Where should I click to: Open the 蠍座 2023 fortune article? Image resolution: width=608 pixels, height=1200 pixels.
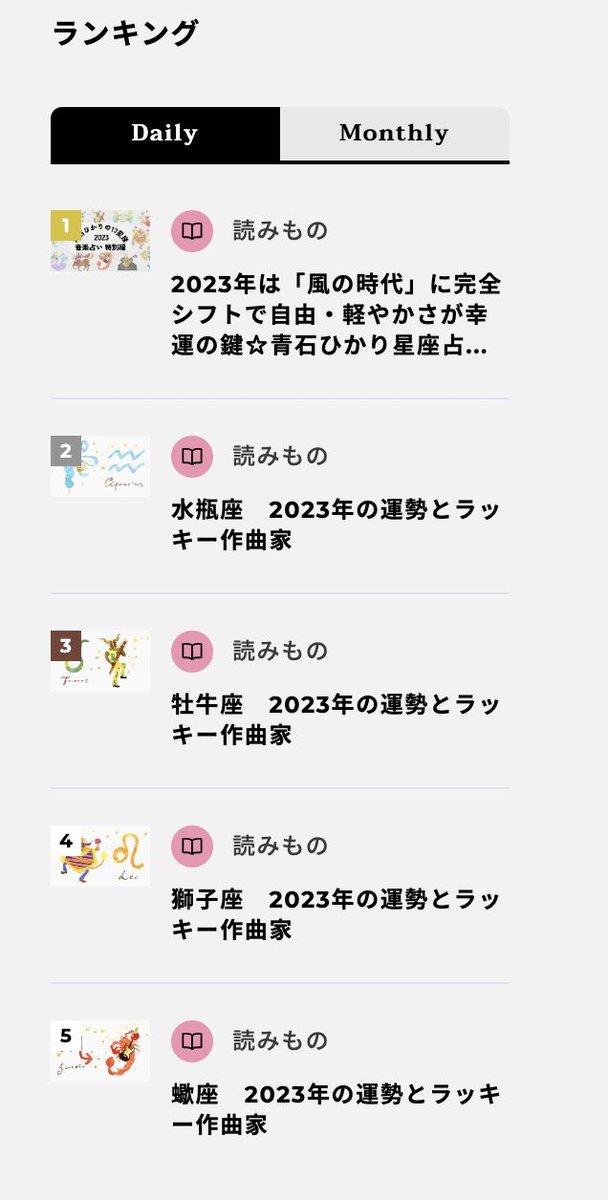(335, 1109)
